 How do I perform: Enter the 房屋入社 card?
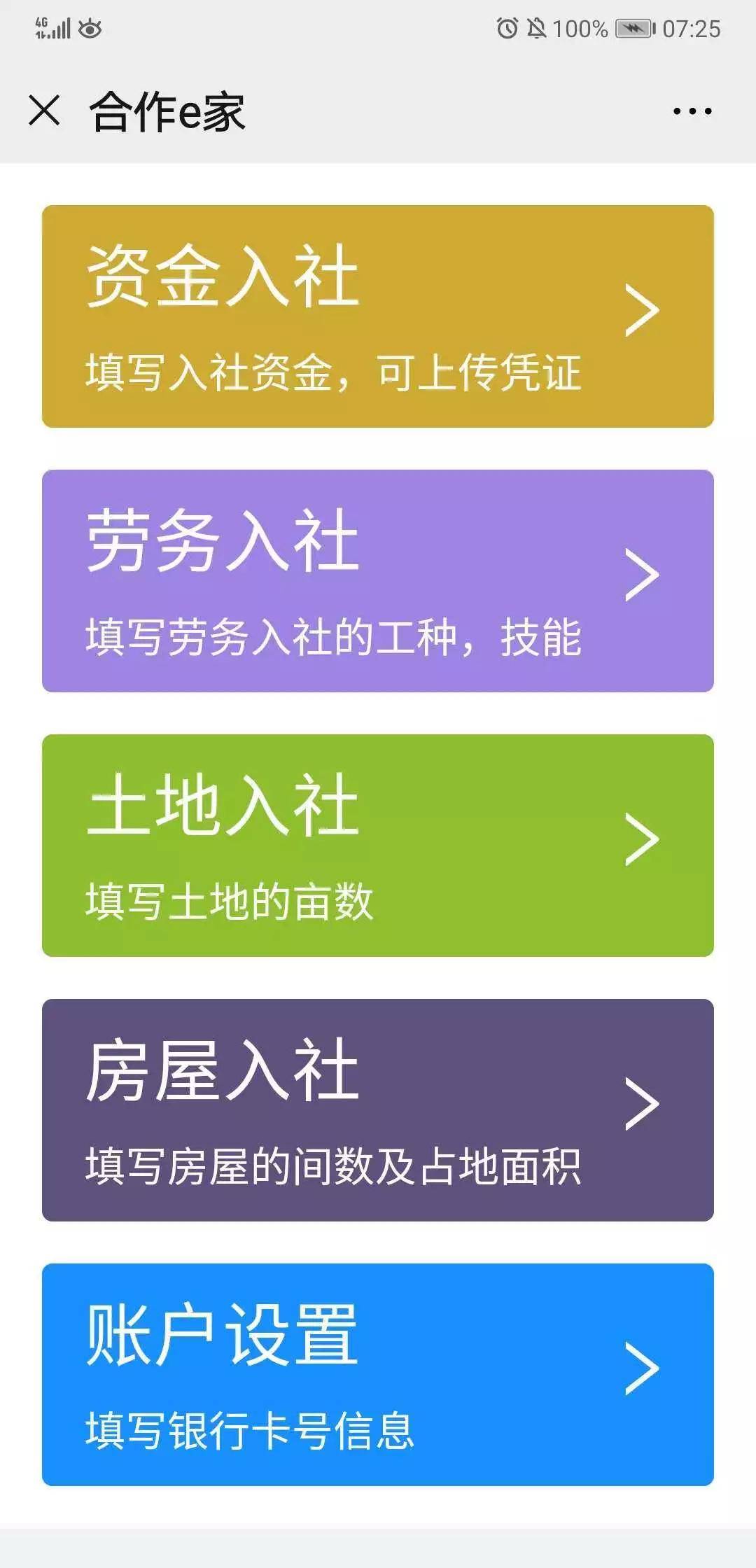pyautogui.click(x=378, y=1110)
